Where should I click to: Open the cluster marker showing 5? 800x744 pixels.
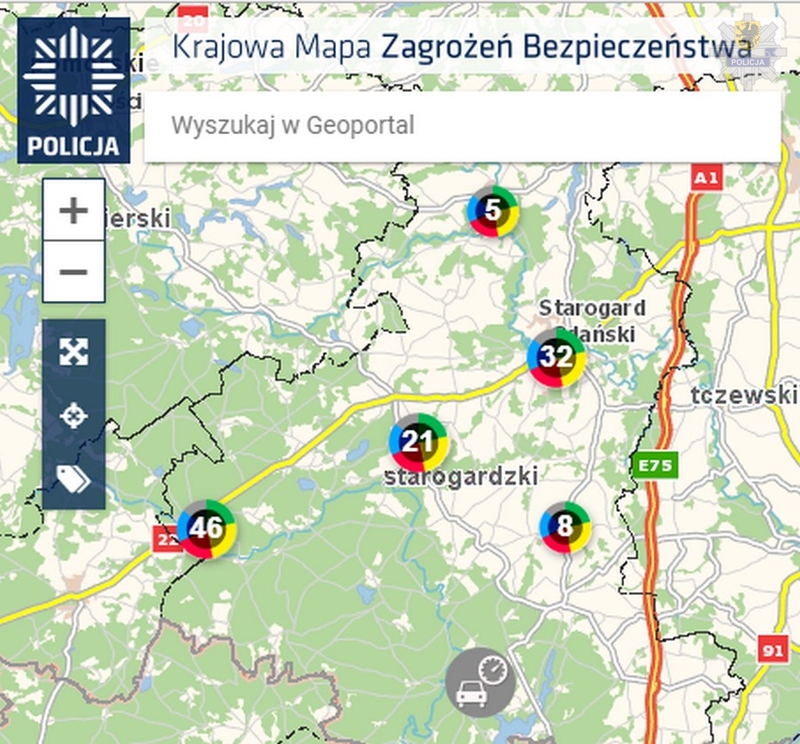point(492,211)
